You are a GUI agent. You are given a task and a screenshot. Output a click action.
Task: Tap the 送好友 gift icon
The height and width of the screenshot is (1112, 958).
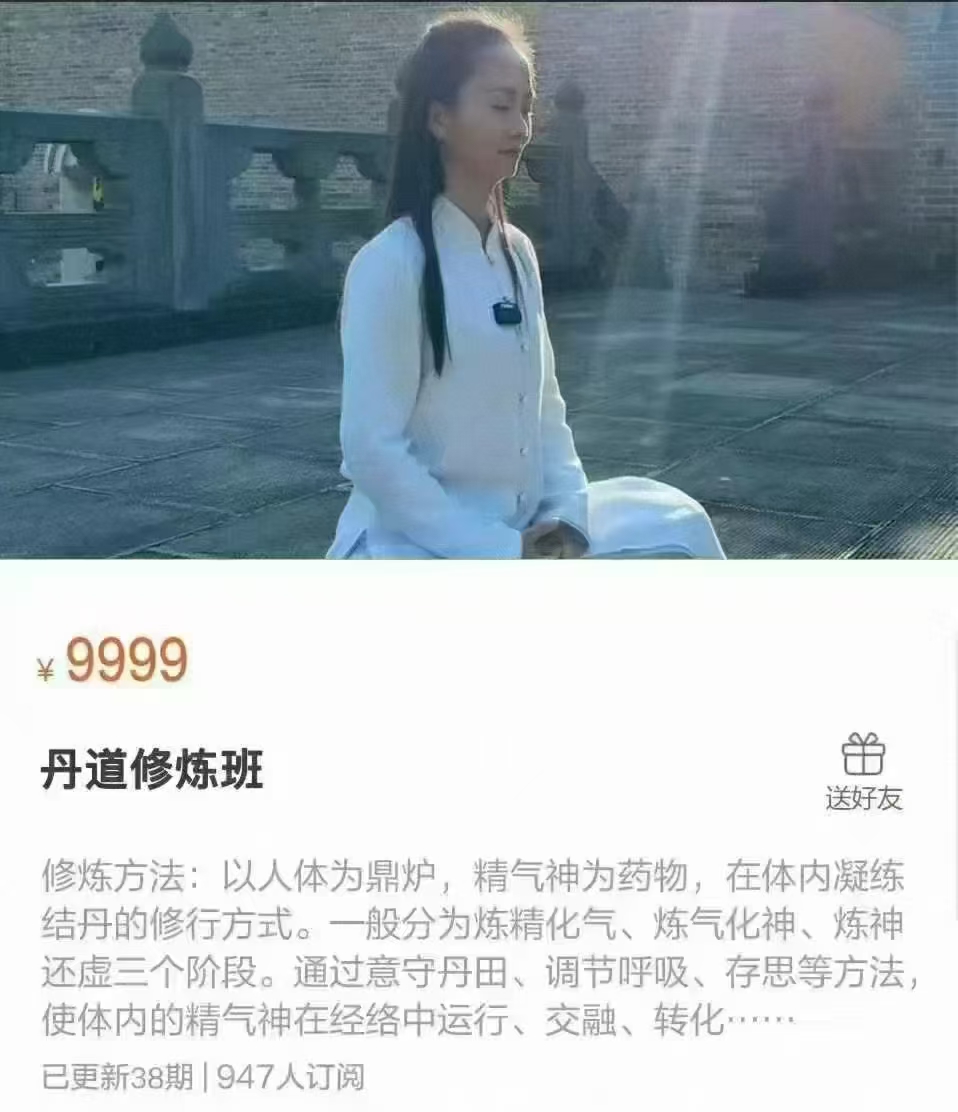[863, 755]
